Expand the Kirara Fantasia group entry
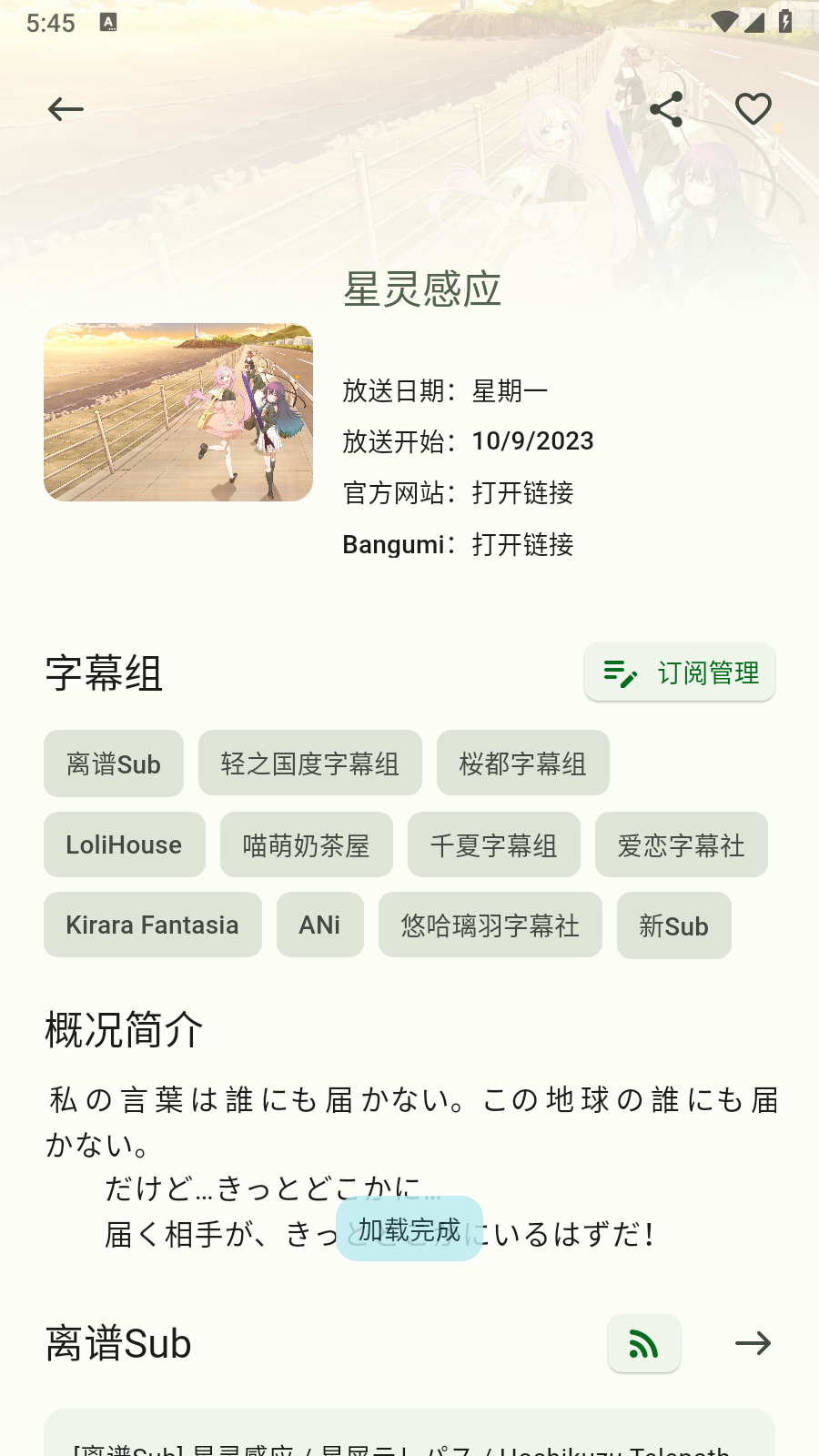Screen dimensions: 819x1456 [152, 925]
